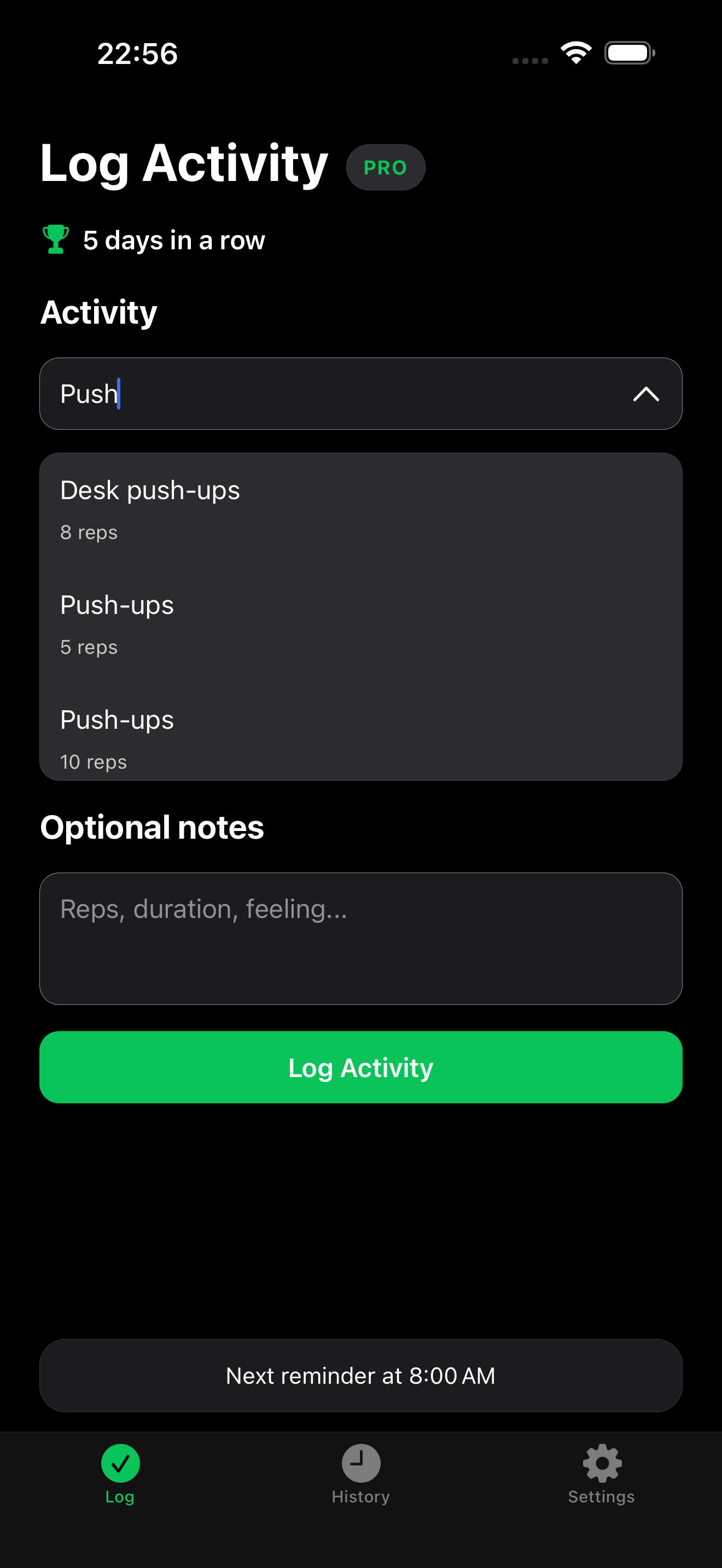Tap the battery indicator

point(627,52)
